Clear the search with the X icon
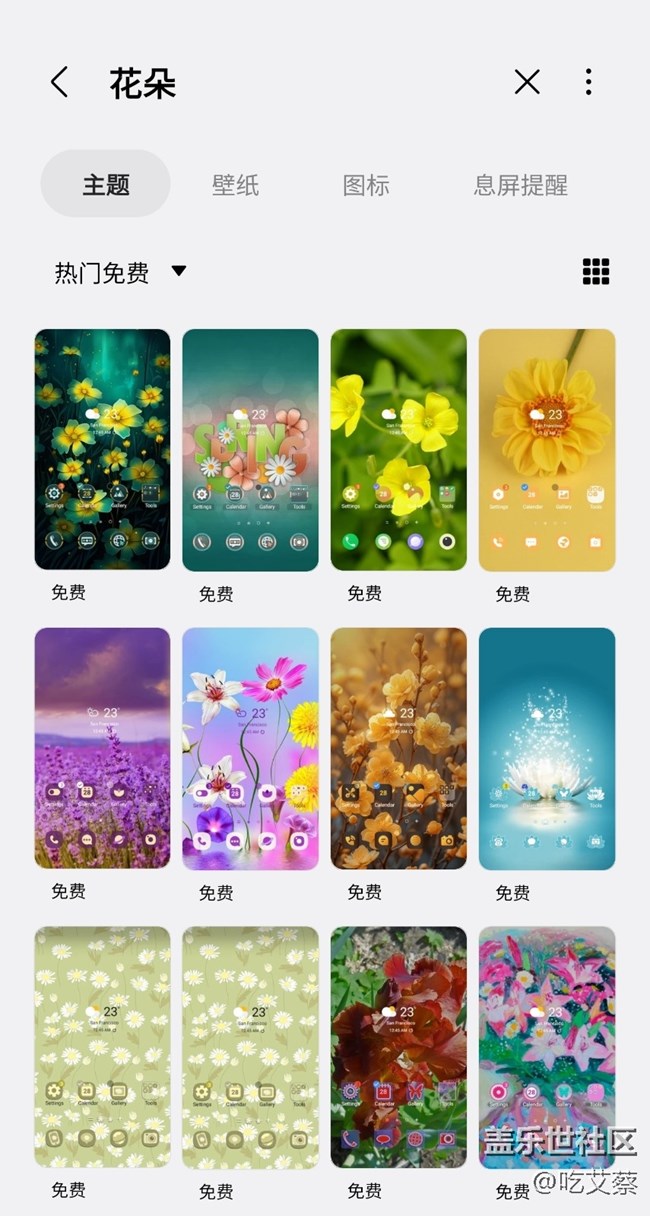Image resolution: width=650 pixels, height=1216 pixels. [x=527, y=82]
